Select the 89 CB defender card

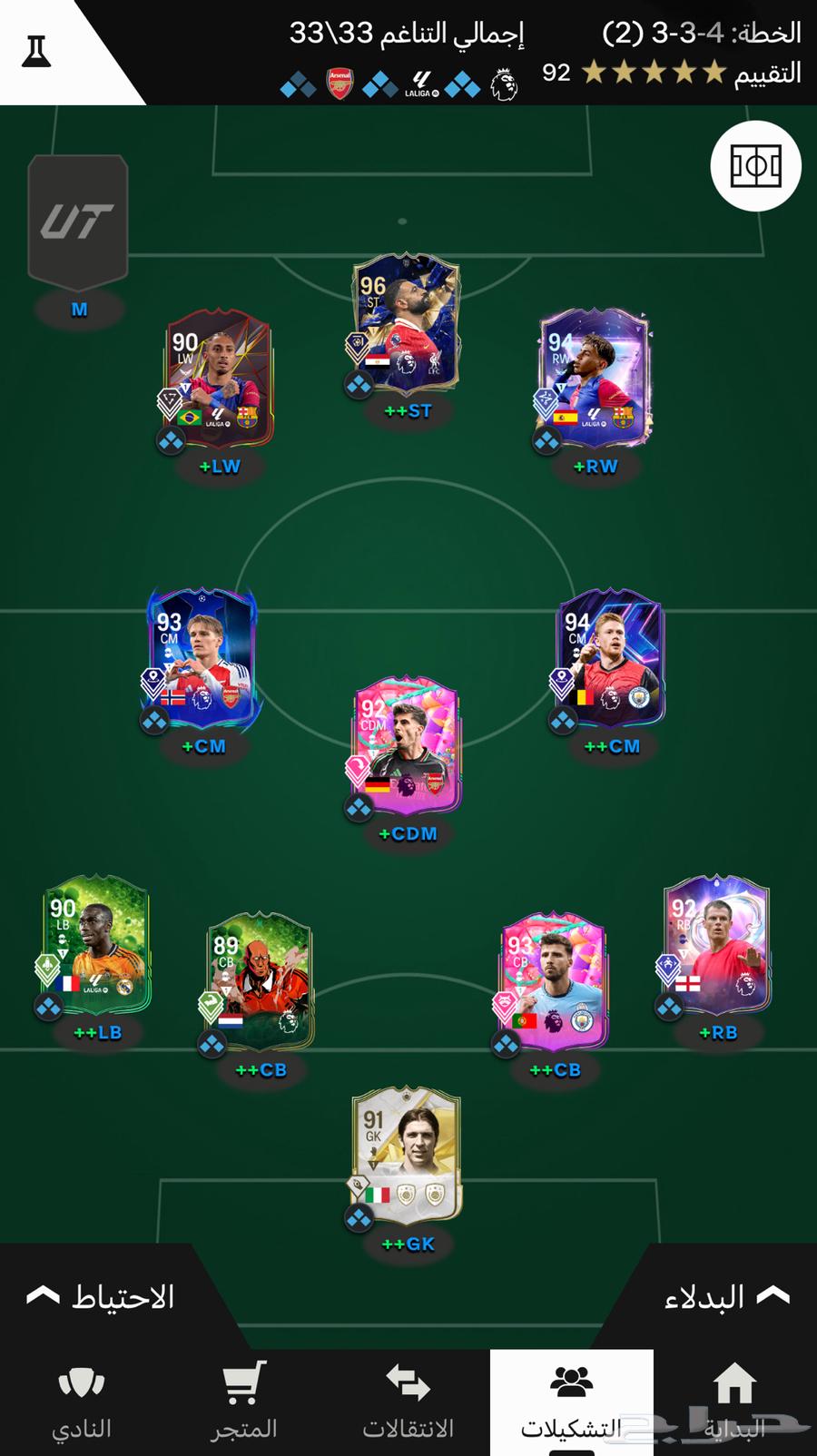coord(260,982)
